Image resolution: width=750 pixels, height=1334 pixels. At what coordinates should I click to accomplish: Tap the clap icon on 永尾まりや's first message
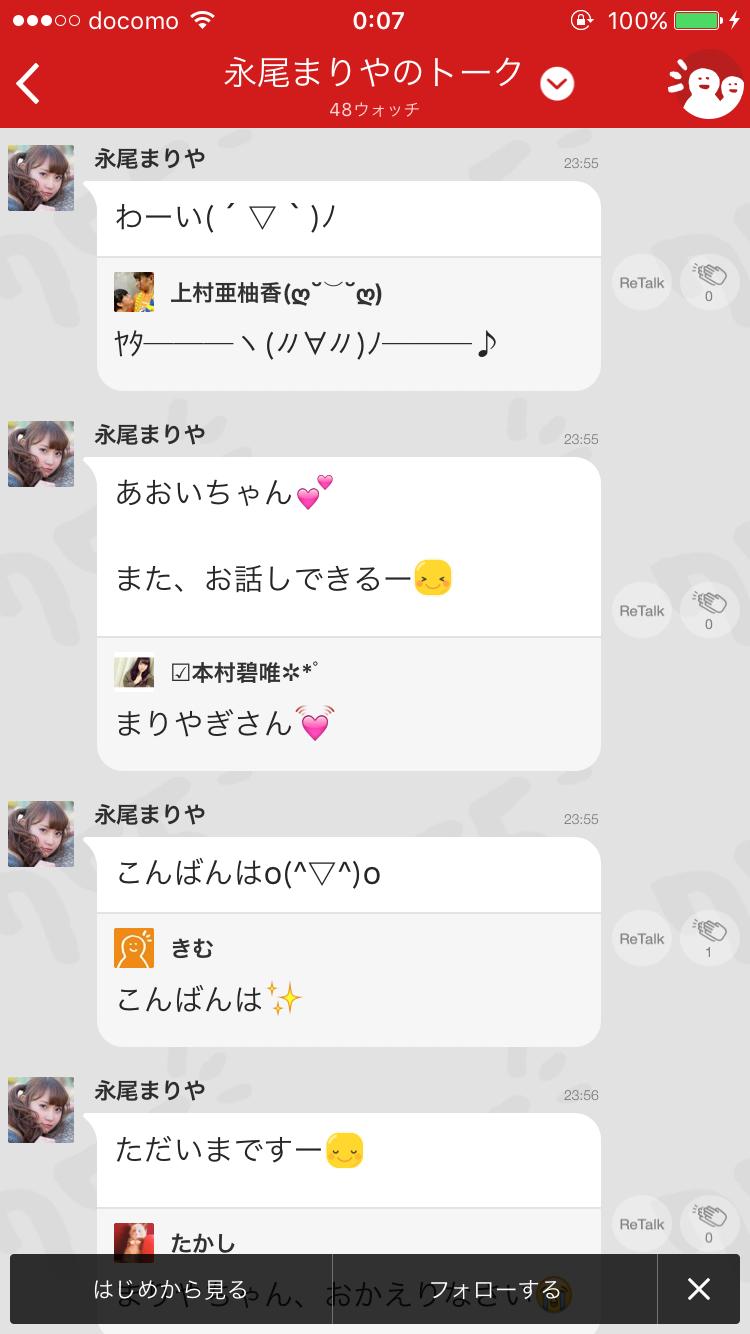(710, 282)
